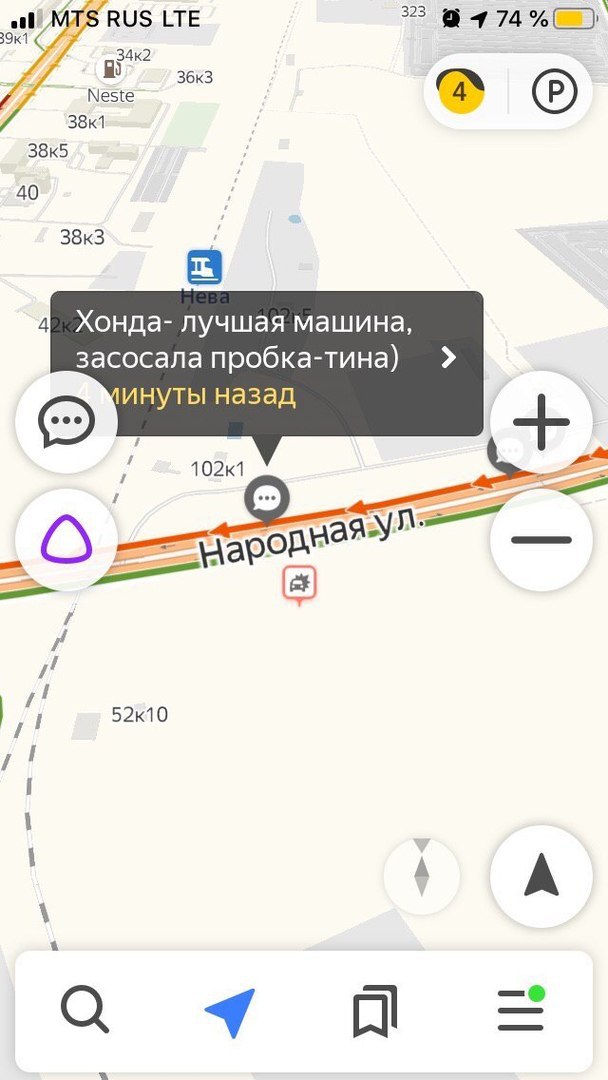Center map on my location
The image size is (608, 1080).
pos(541,875)
